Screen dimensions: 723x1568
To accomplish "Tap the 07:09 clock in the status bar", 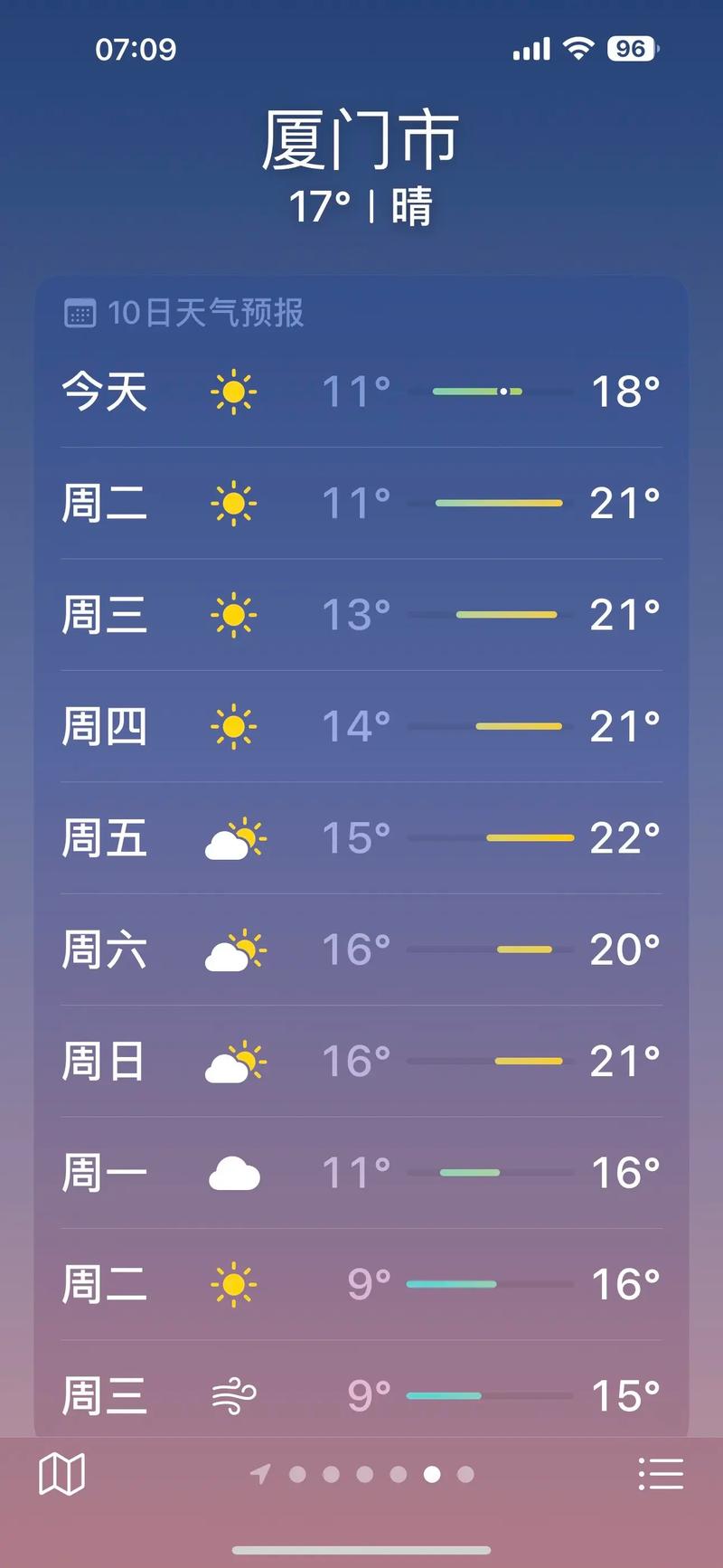I will coord(137,50).
